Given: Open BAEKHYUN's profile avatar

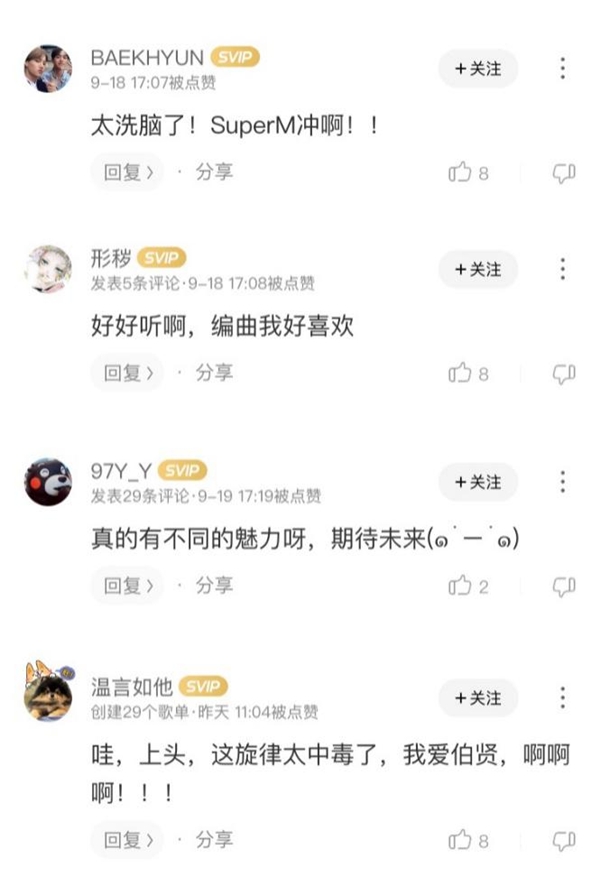Looking at the screenshot, I should point(48,70).
